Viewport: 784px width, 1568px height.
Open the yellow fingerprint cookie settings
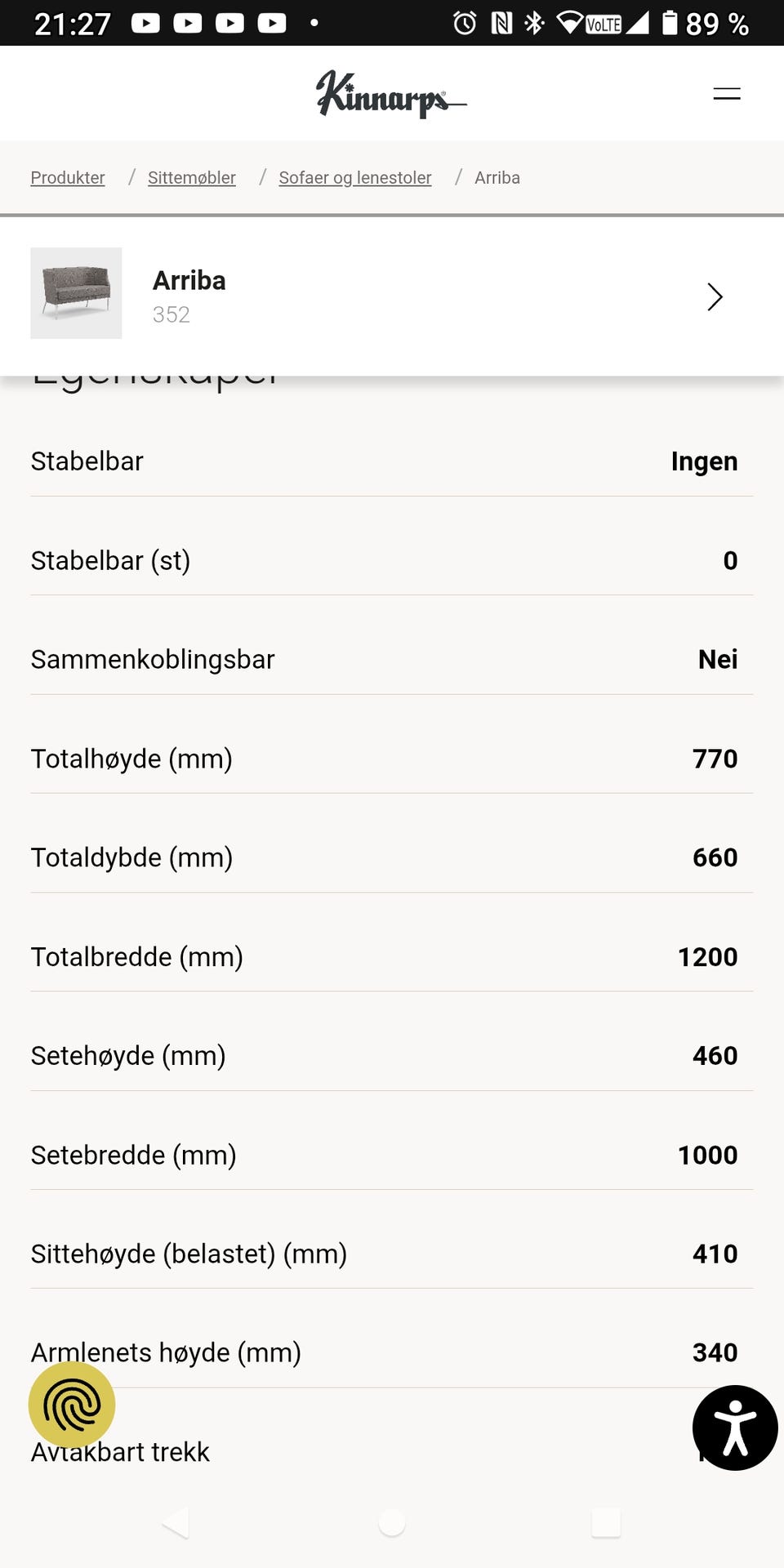click(x=72, y=1405)
